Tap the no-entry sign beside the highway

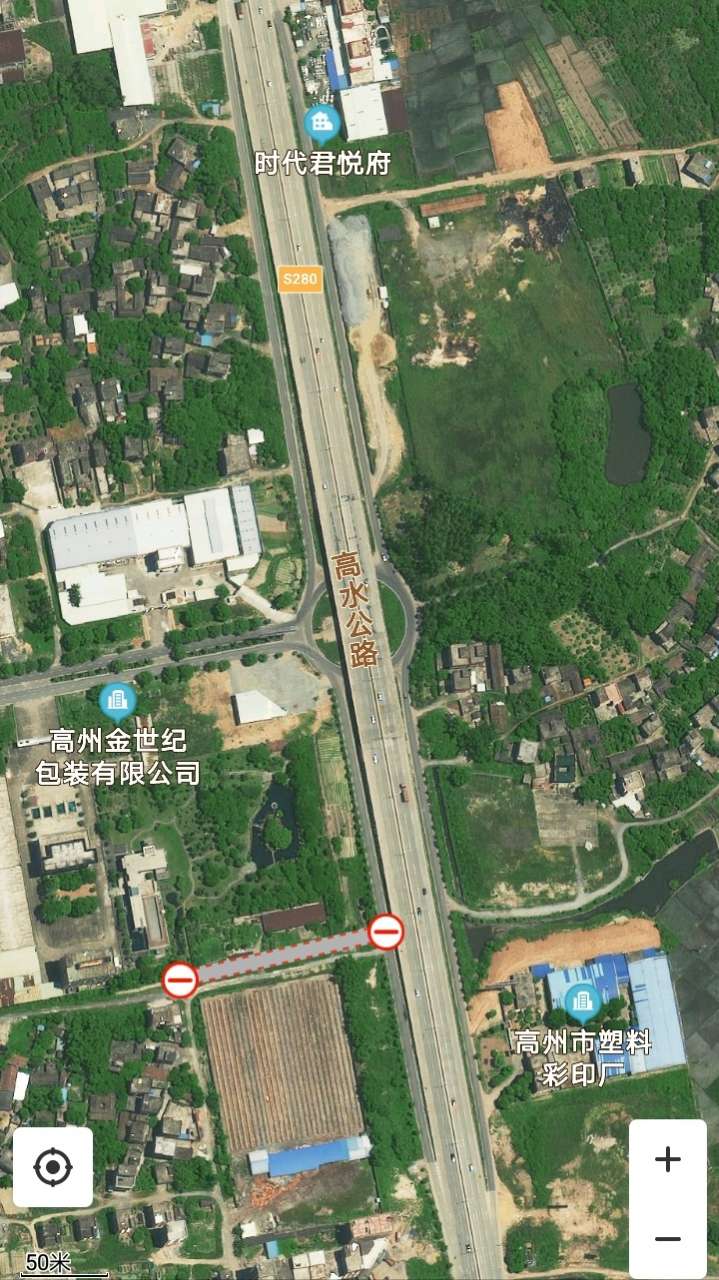386,932
